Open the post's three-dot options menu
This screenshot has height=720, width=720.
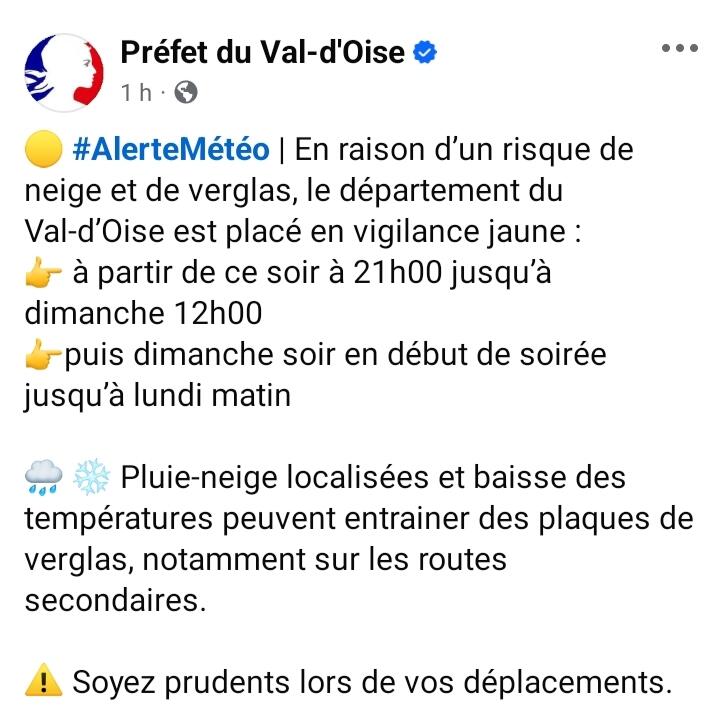click(679, 47)
